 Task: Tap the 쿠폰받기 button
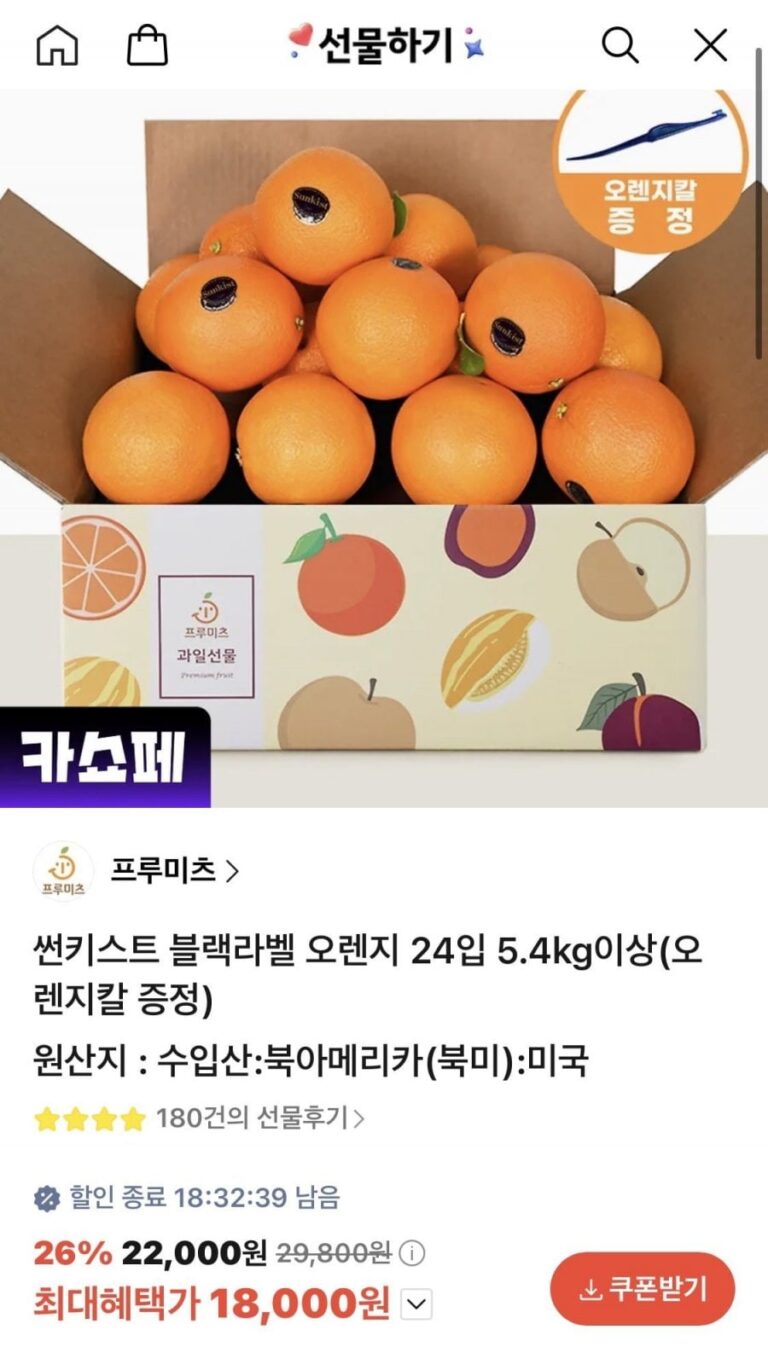pos(642,1289)
